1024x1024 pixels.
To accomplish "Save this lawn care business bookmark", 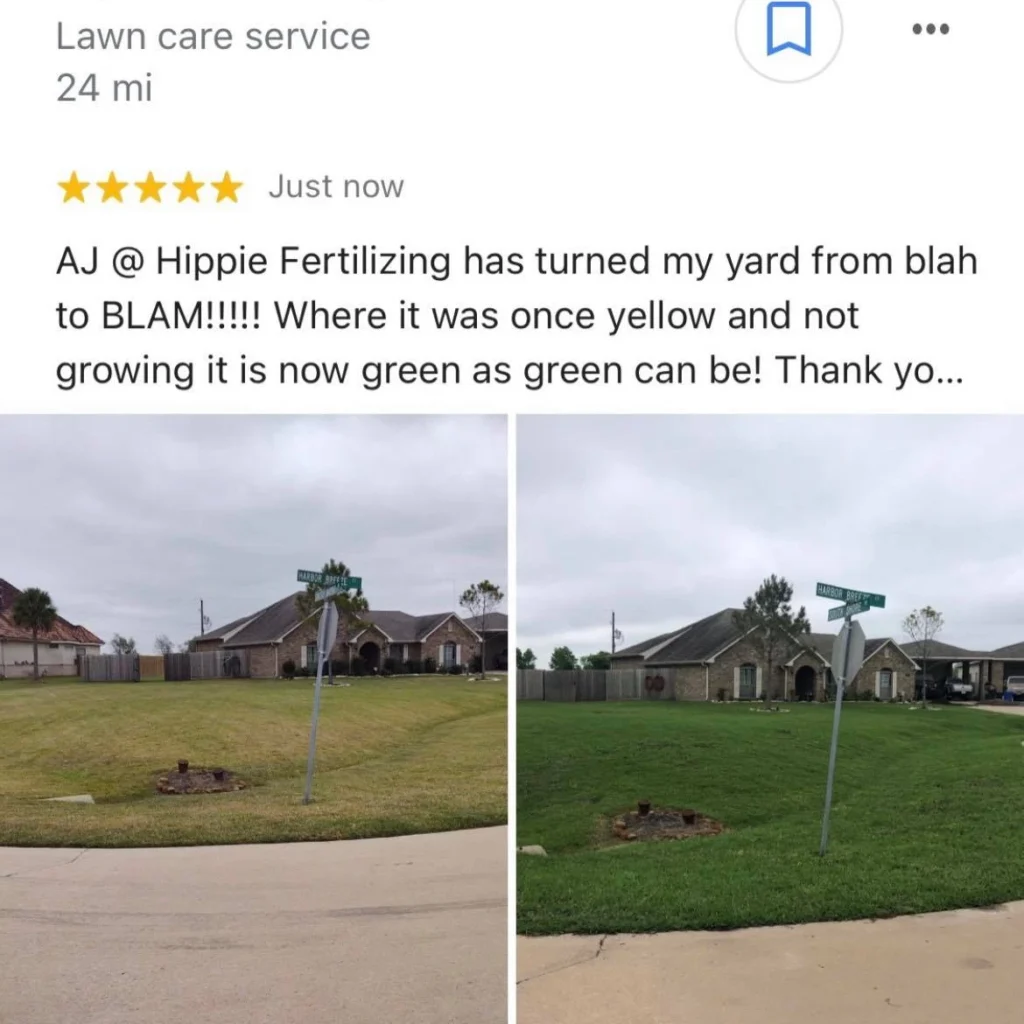I will point(788,30).
